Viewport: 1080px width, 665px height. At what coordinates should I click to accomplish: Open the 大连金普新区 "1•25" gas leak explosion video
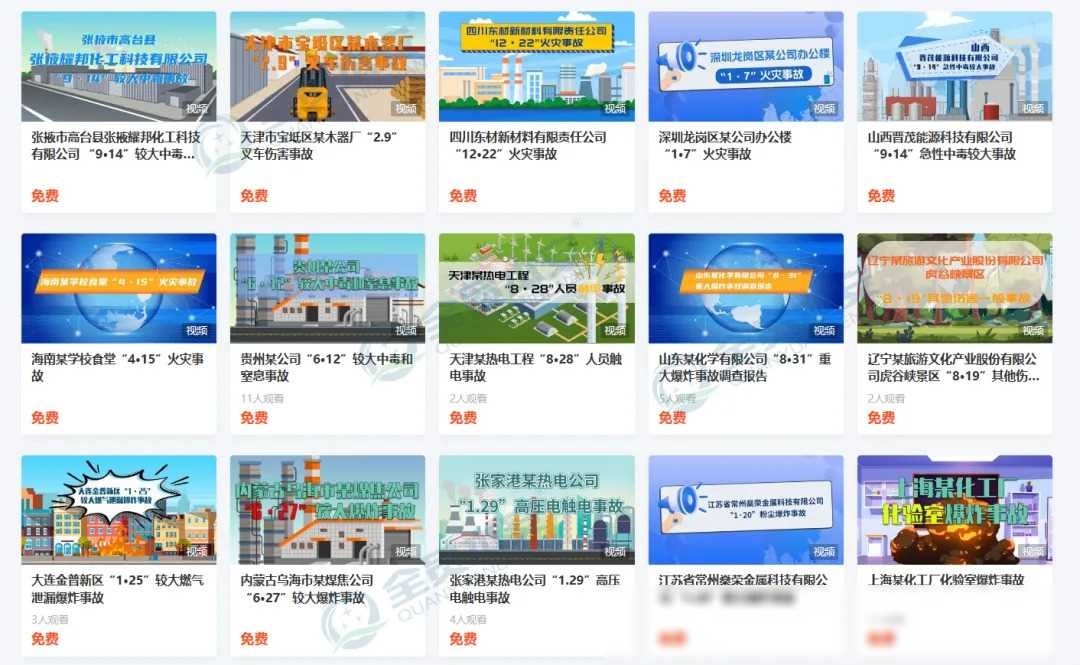118,510
